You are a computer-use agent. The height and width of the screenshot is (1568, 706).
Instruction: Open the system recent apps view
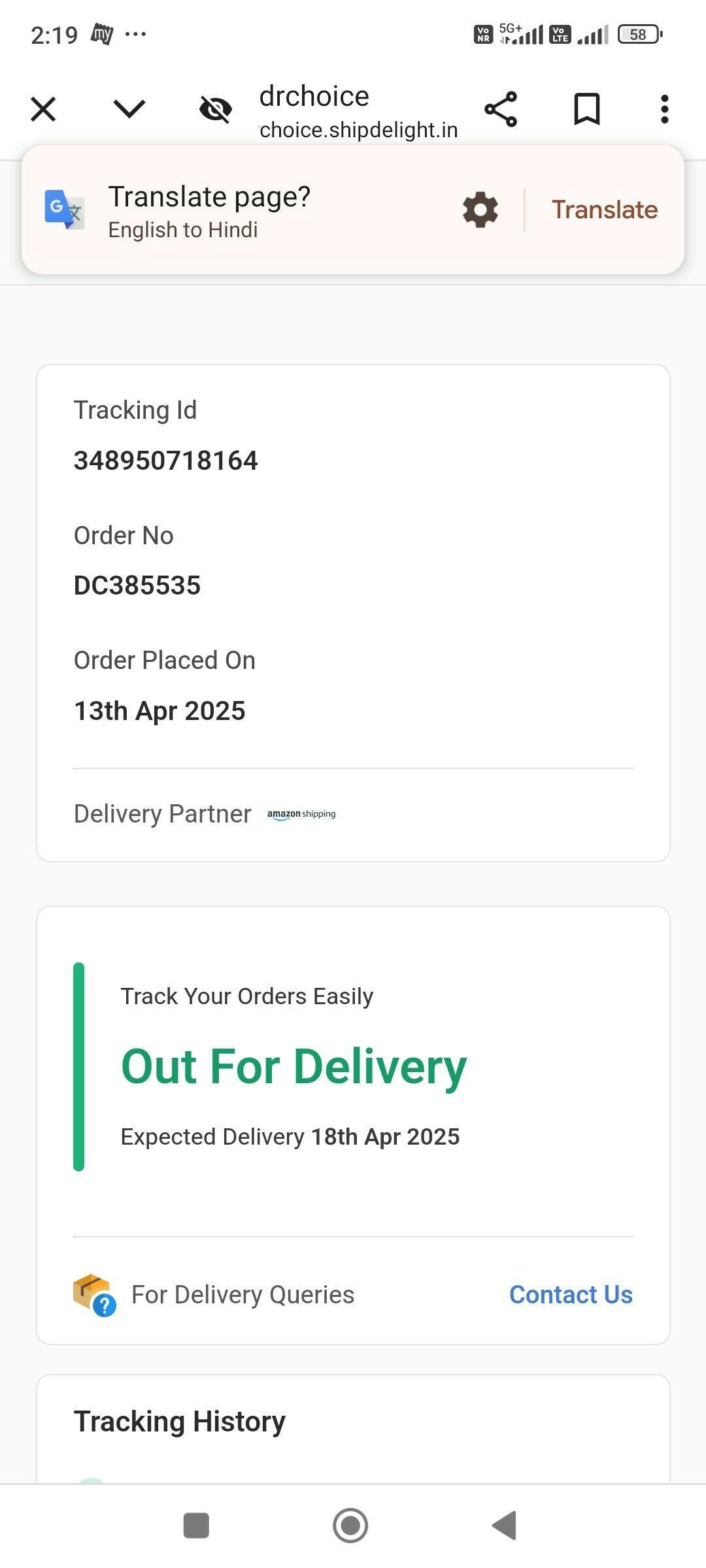pos(196,1526)
